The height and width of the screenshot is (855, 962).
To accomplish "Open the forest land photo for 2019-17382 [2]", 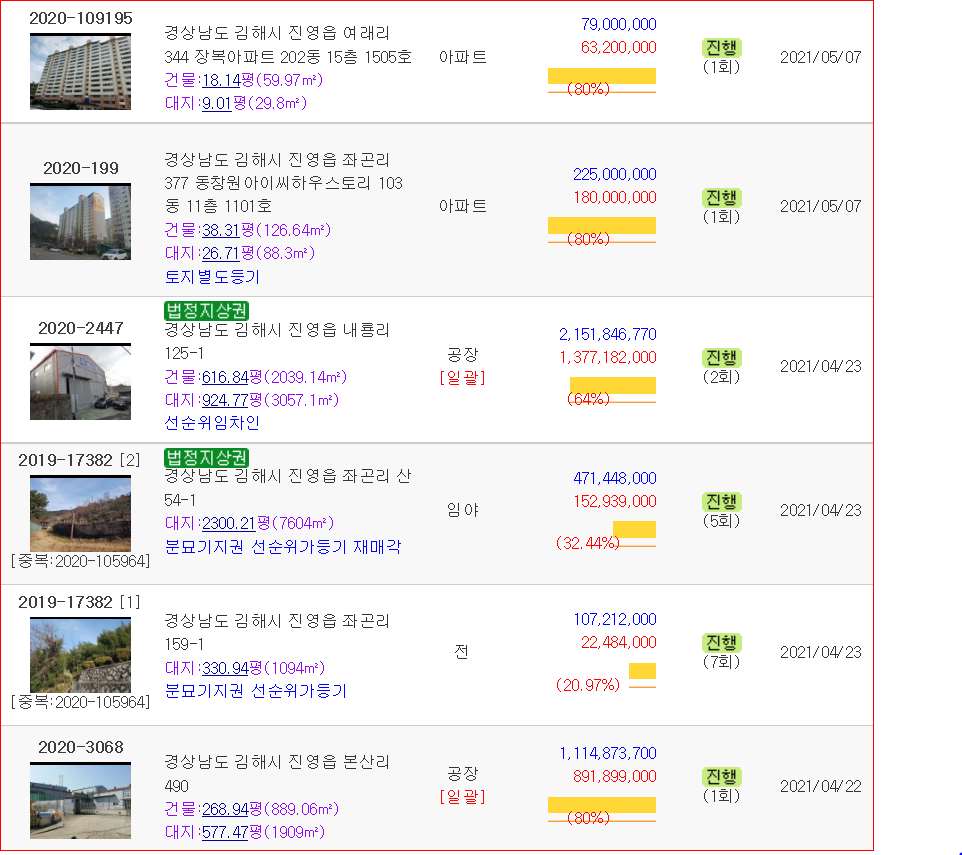I will (80, 513).
